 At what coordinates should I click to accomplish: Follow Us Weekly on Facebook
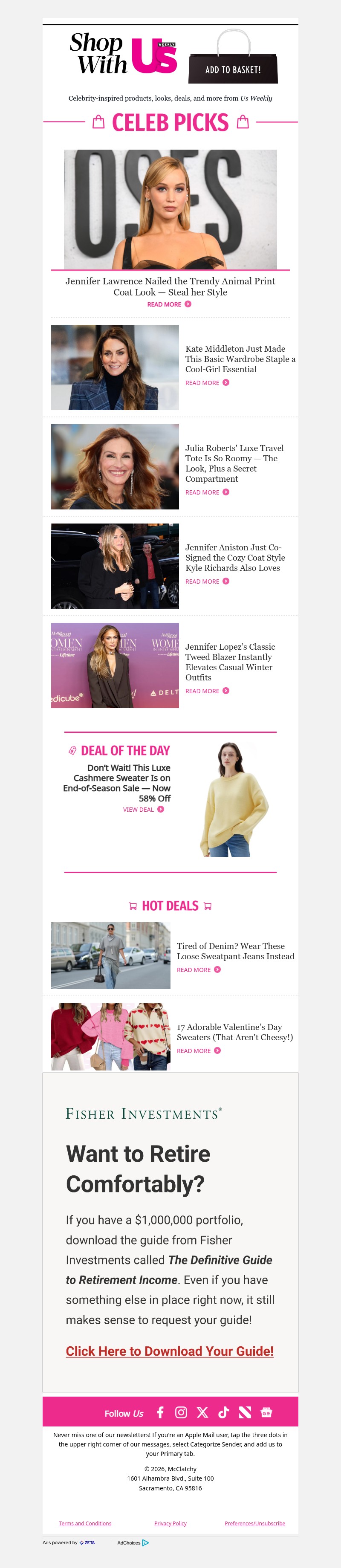(x=160, y=1412)
